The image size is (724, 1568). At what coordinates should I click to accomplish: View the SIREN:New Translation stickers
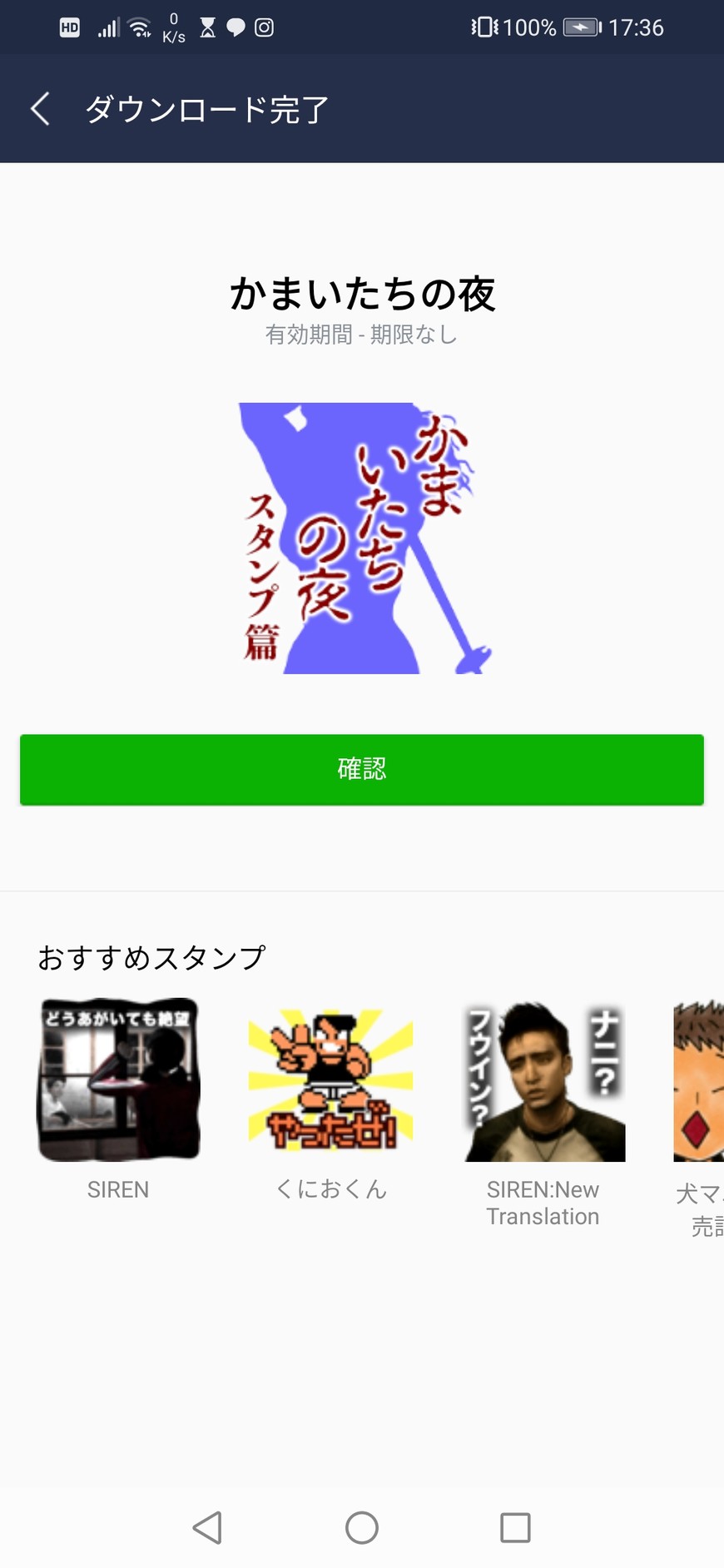point(544,1082)
